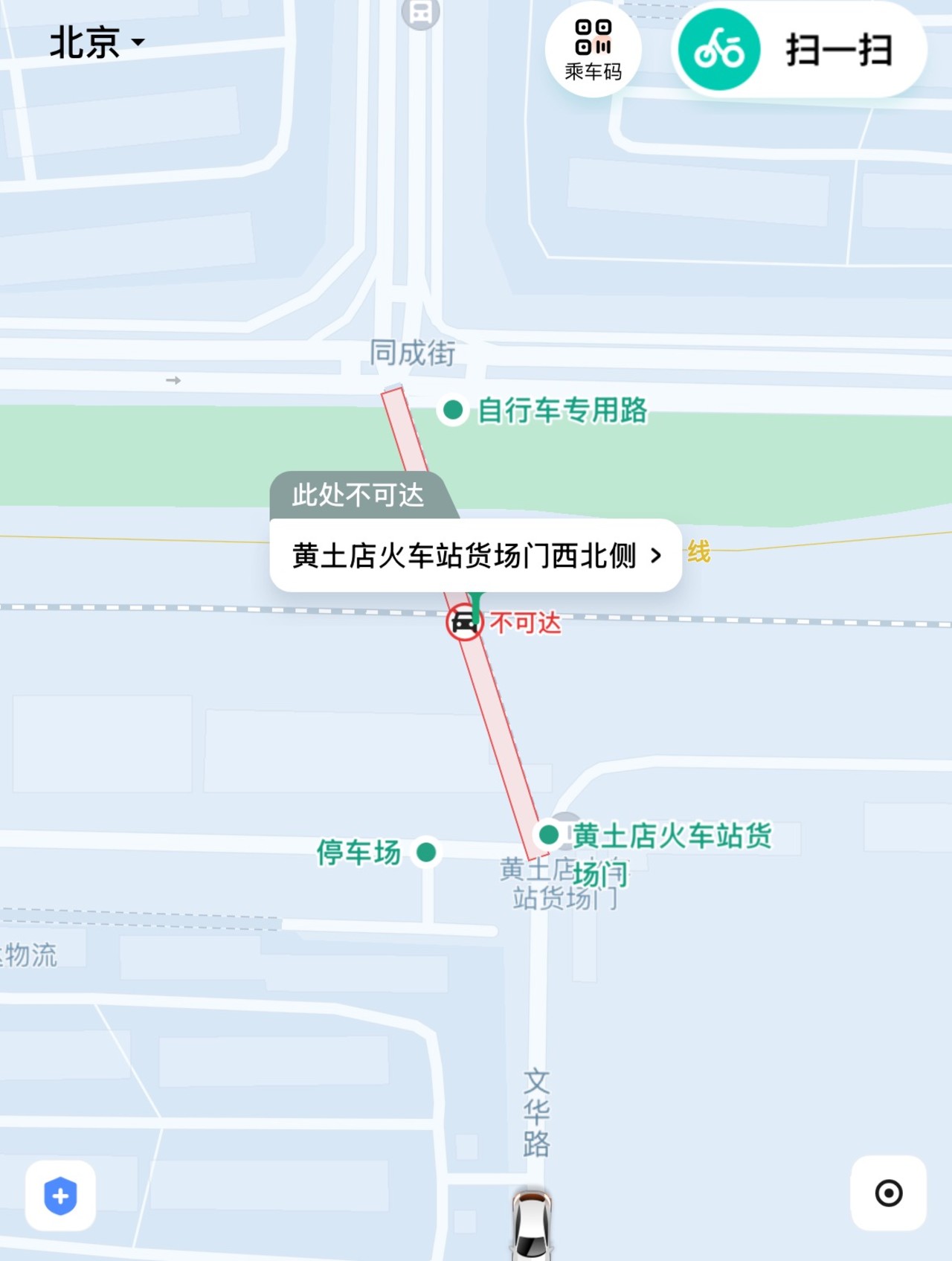Open the 黄土店火车站货场门西北侧 location card

click(x=475, y=555)
